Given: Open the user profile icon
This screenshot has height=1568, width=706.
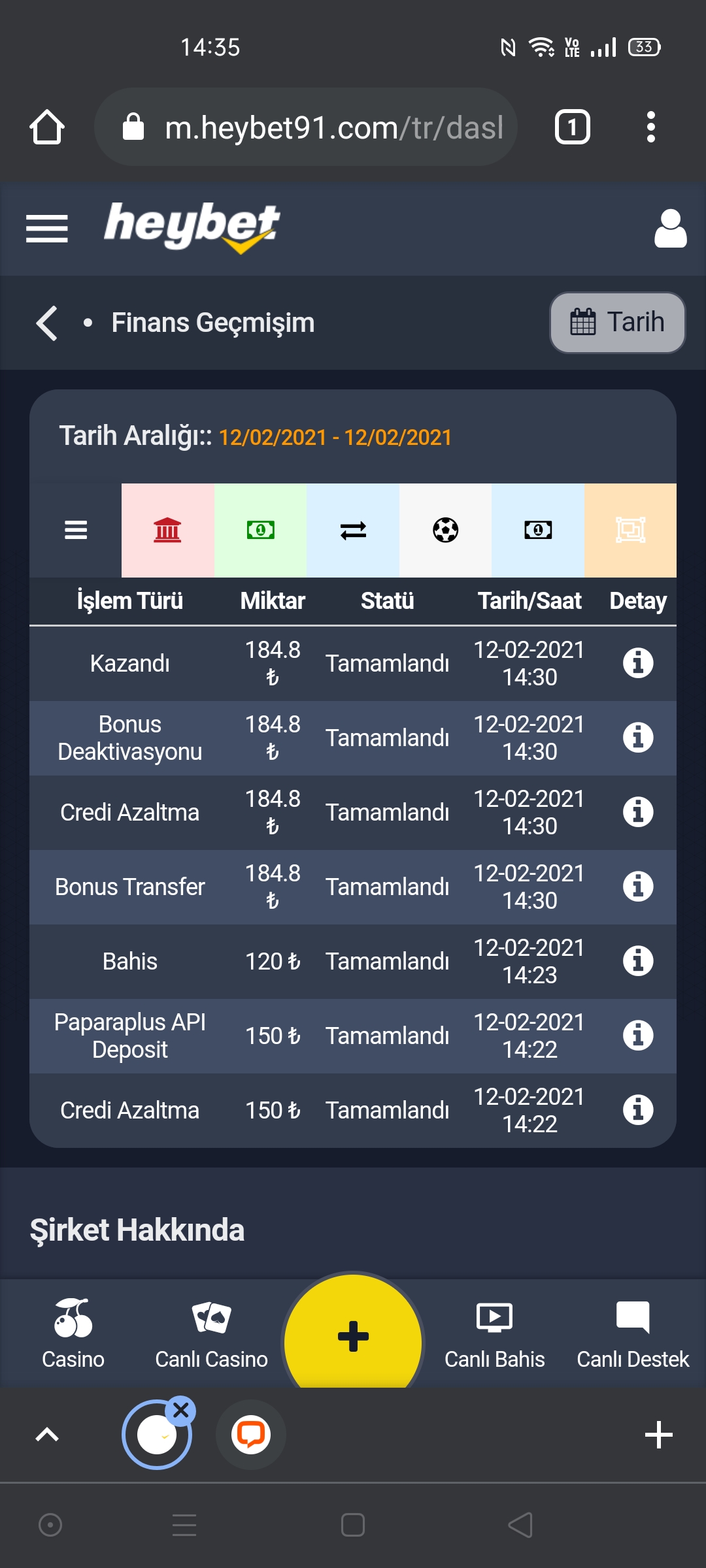Looking at the screenshot, I should [x=671, y=229].
